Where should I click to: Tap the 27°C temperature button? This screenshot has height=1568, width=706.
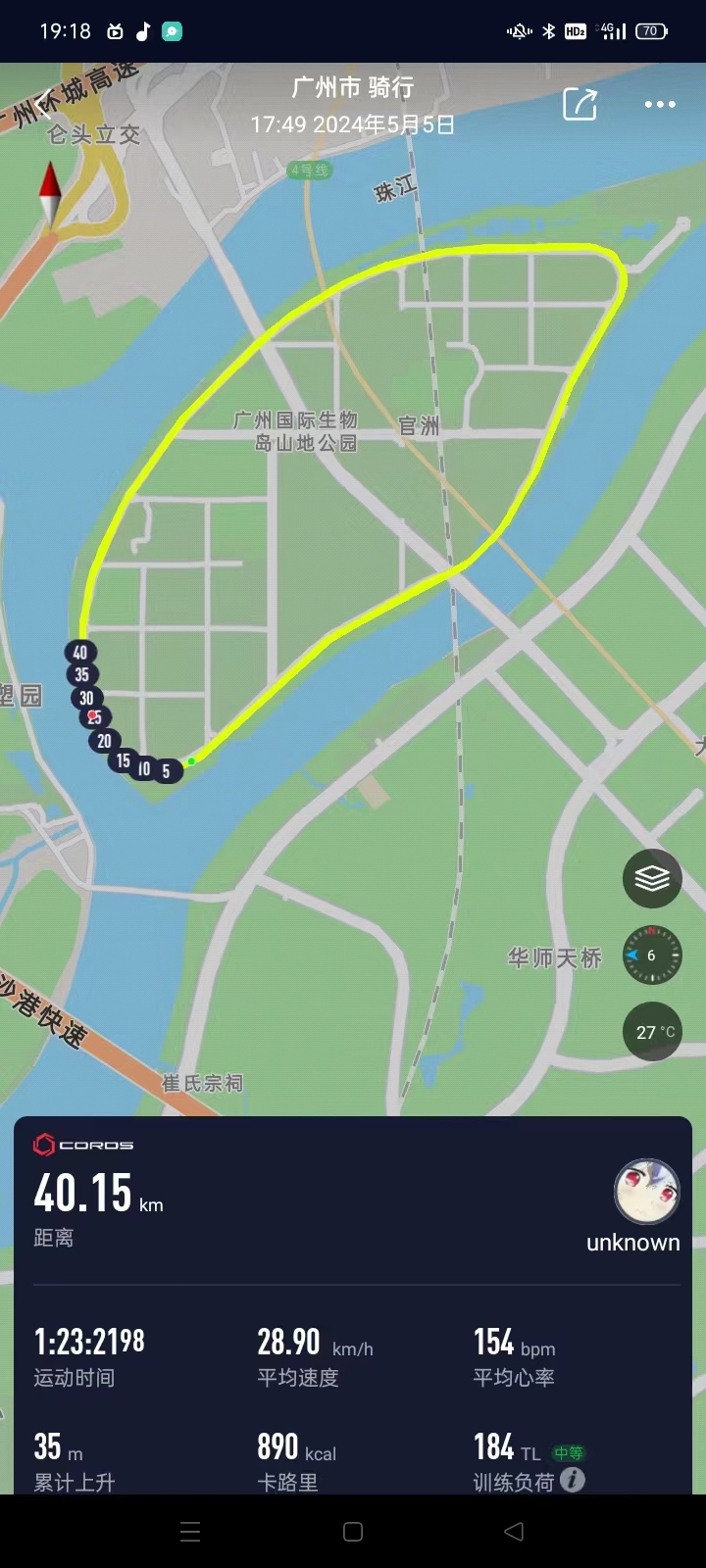[x=652, y=1031]
